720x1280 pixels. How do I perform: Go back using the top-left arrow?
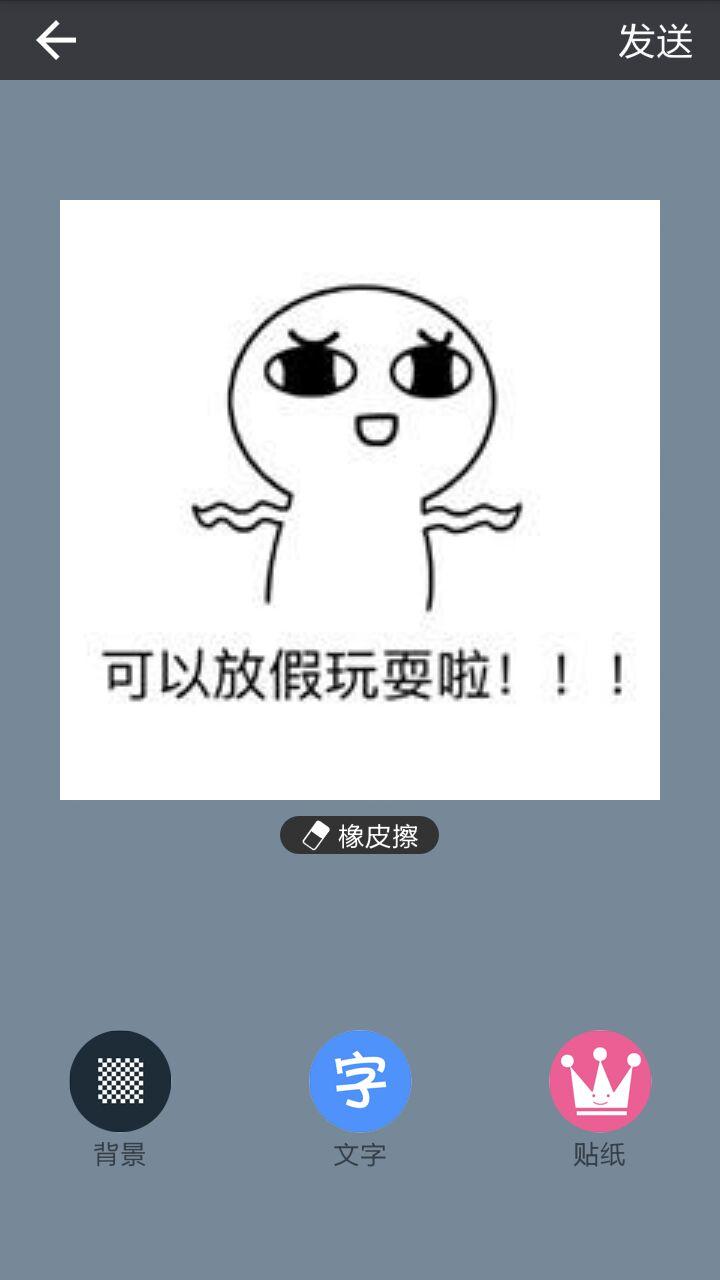56,40
